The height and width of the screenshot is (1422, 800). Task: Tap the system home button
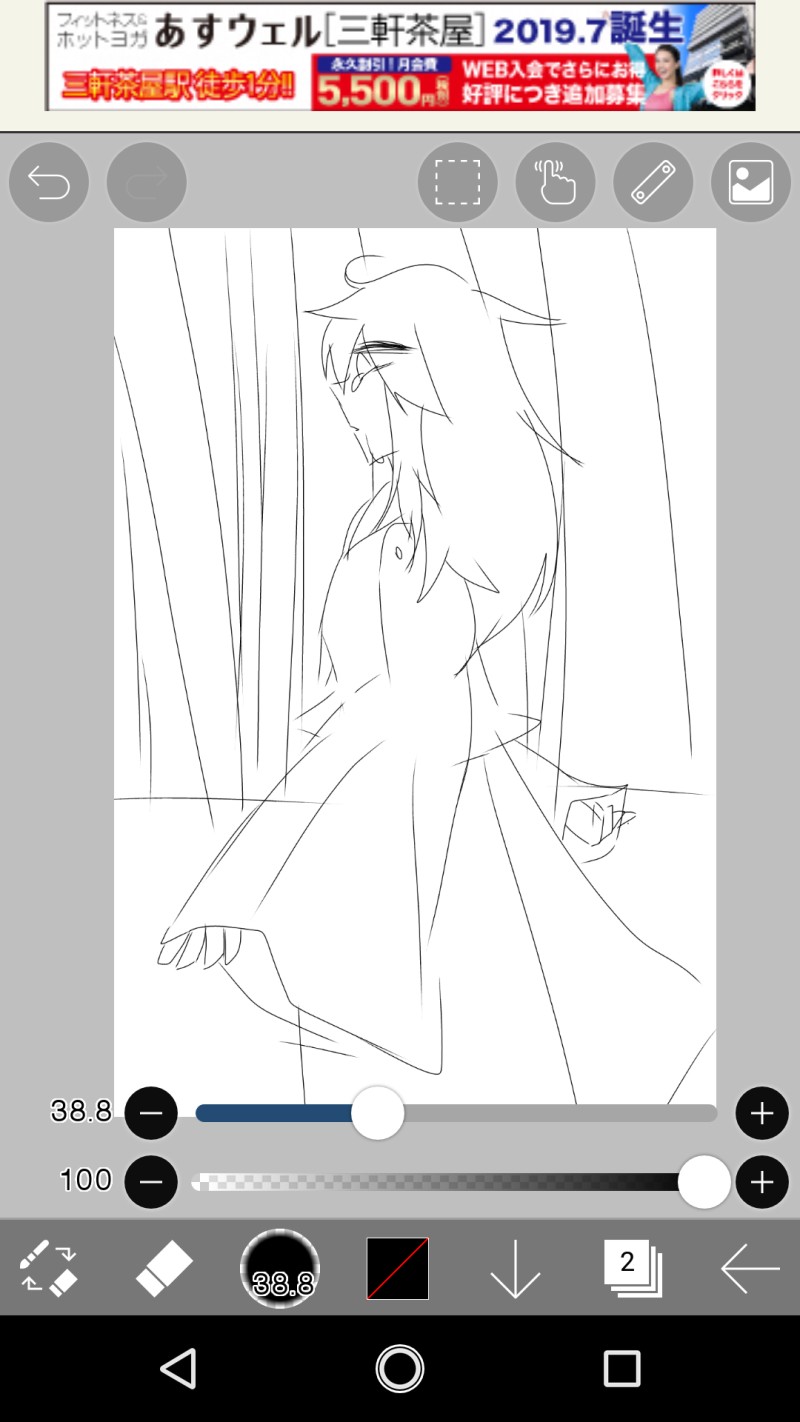point(400,1368)
